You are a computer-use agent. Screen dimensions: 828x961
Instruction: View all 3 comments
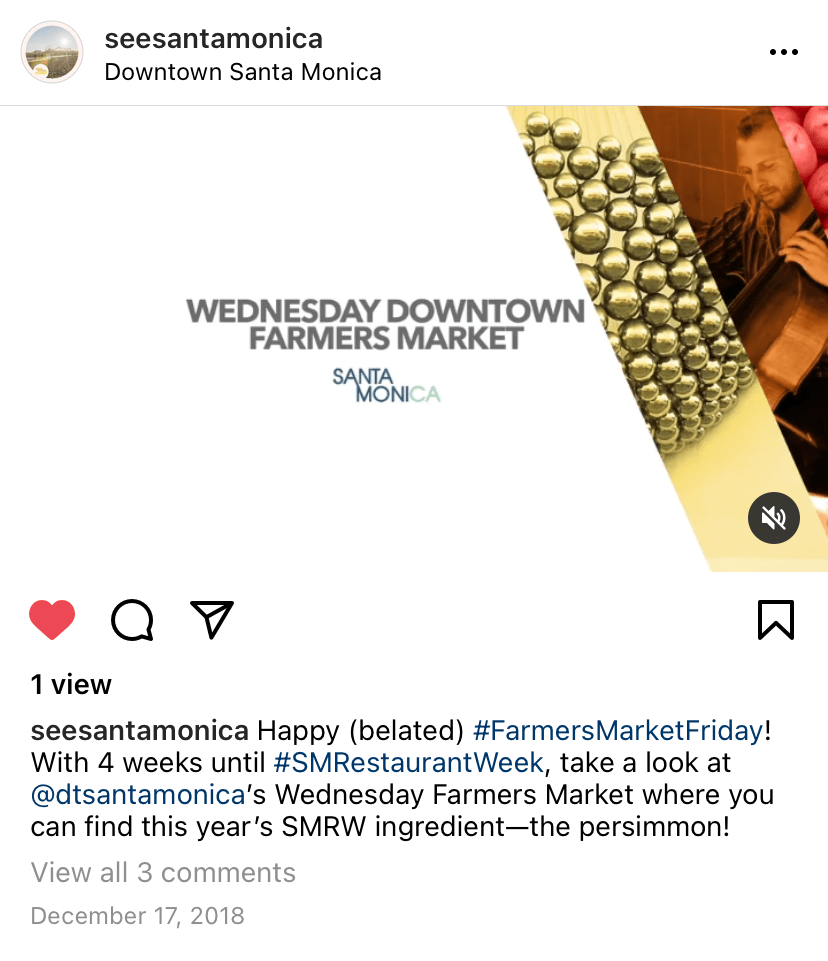(163, 872)
